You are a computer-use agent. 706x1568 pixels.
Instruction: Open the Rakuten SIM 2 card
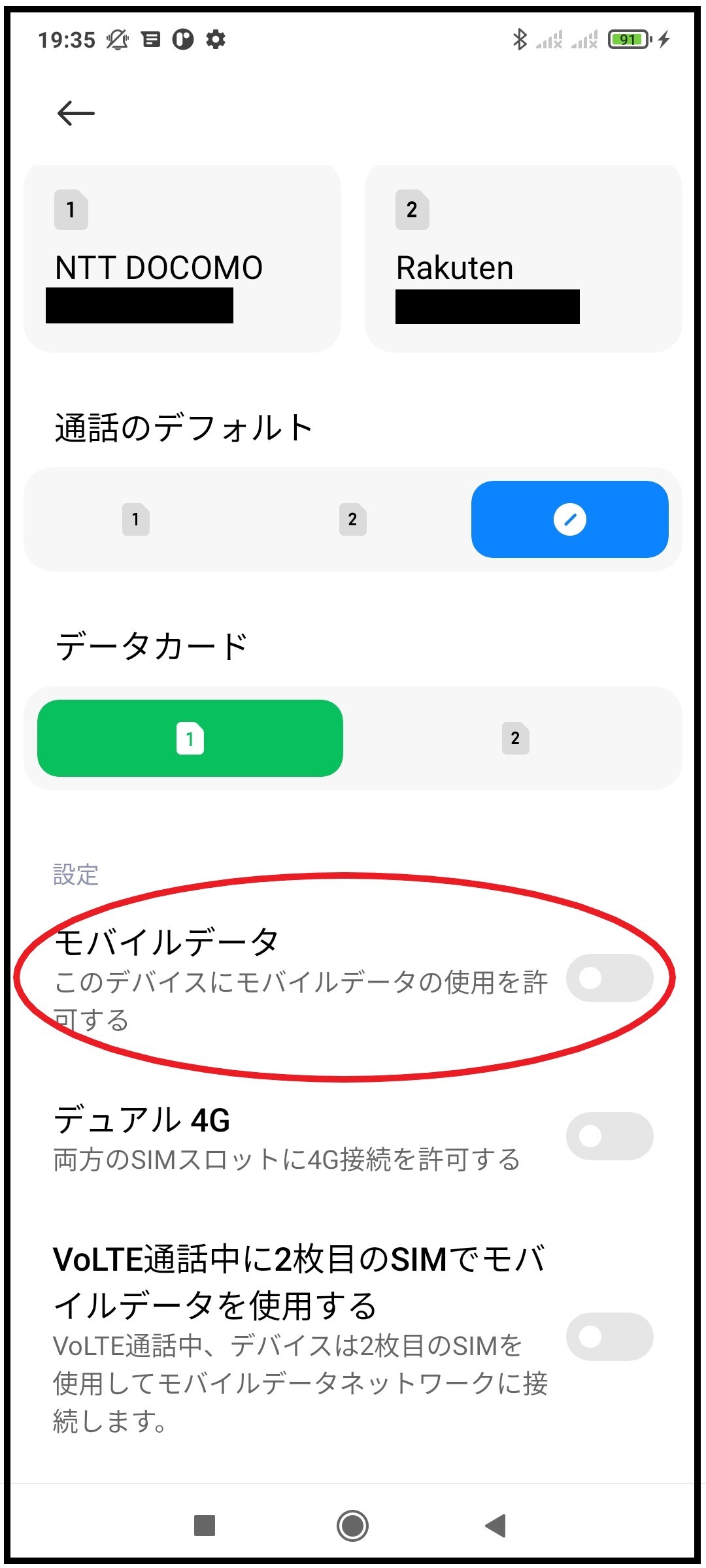point(523,259)
